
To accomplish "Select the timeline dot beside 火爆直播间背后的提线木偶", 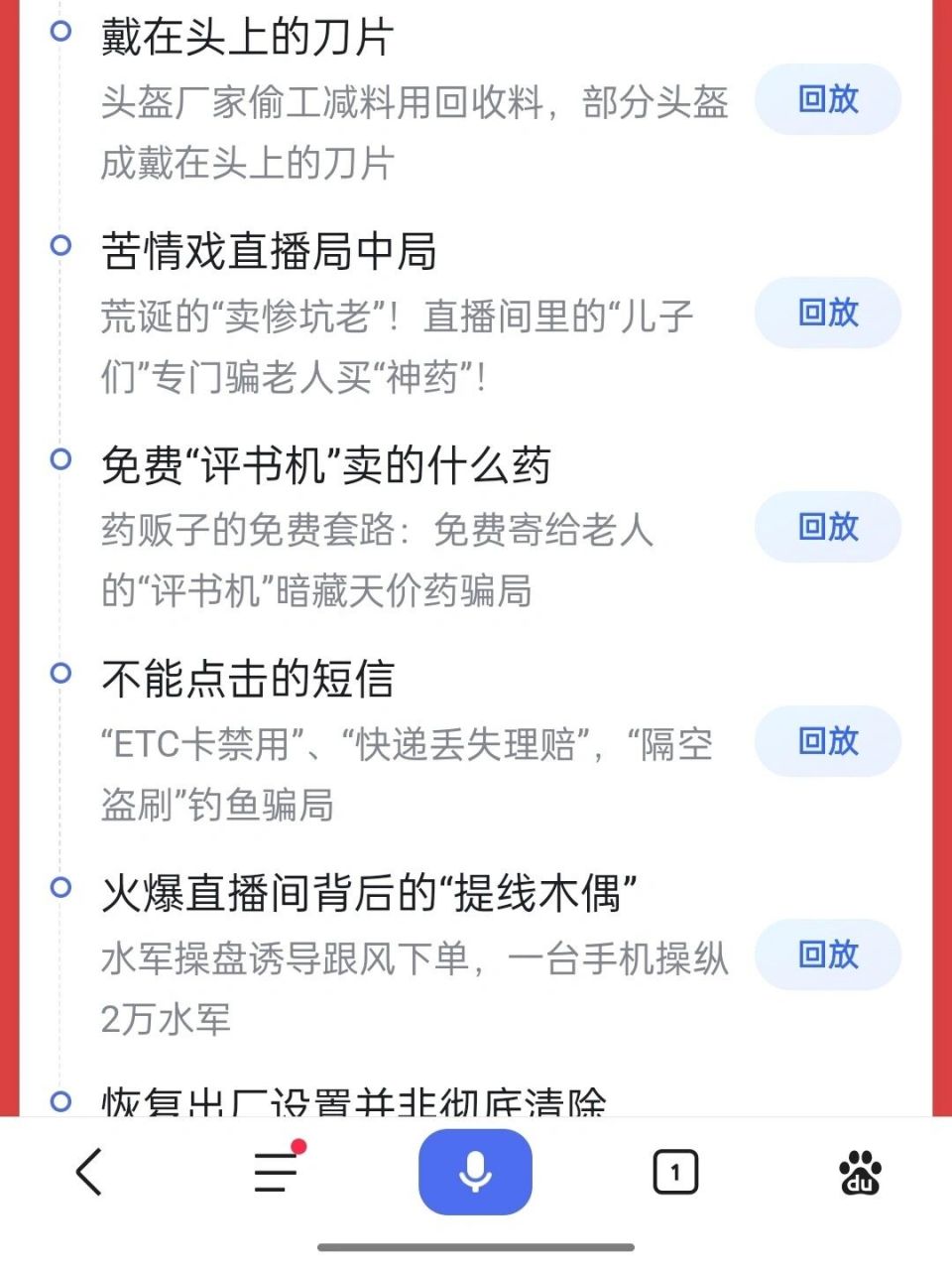I will 61,888.
